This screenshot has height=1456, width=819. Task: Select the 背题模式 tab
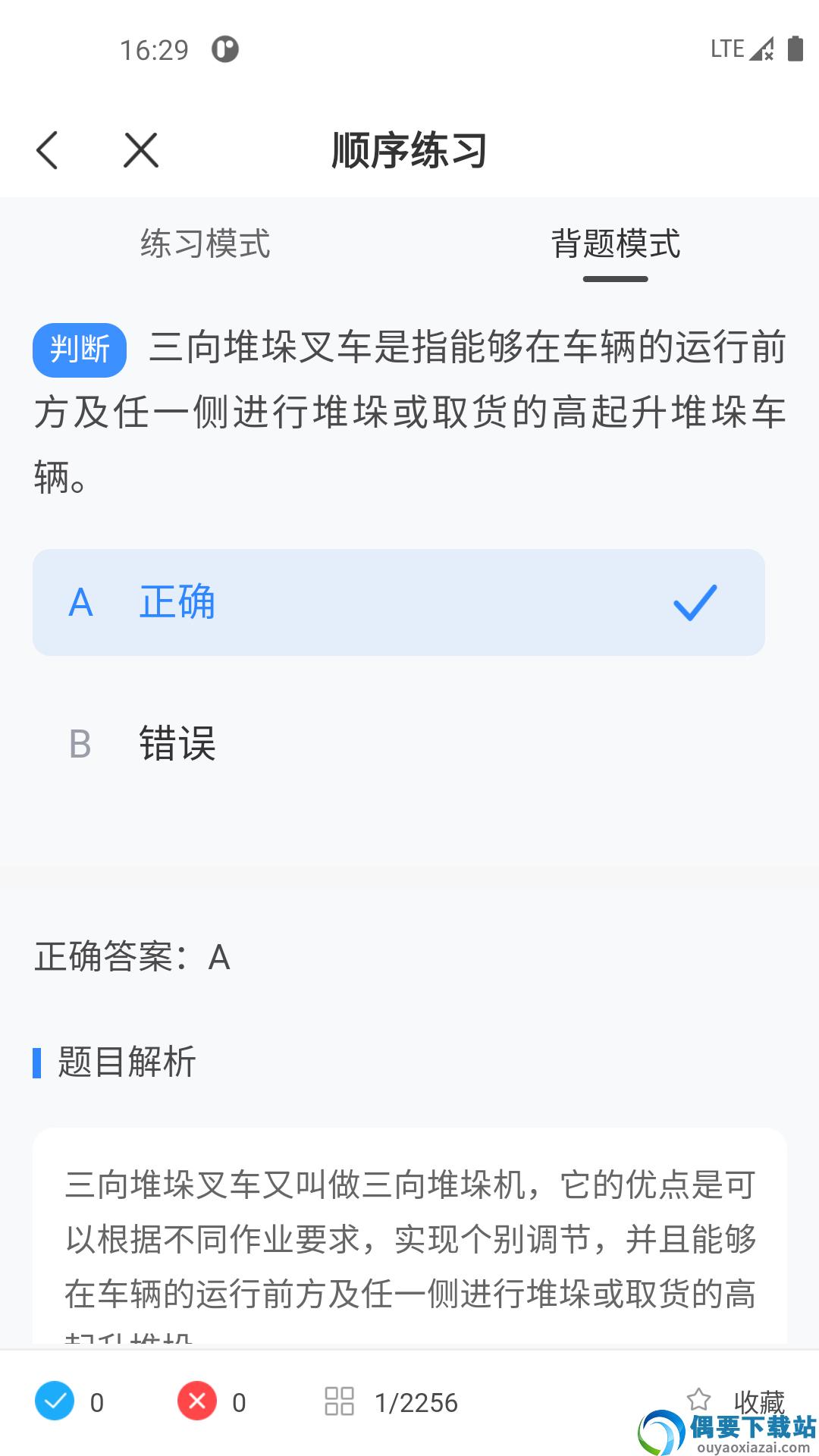click(615, 244)
